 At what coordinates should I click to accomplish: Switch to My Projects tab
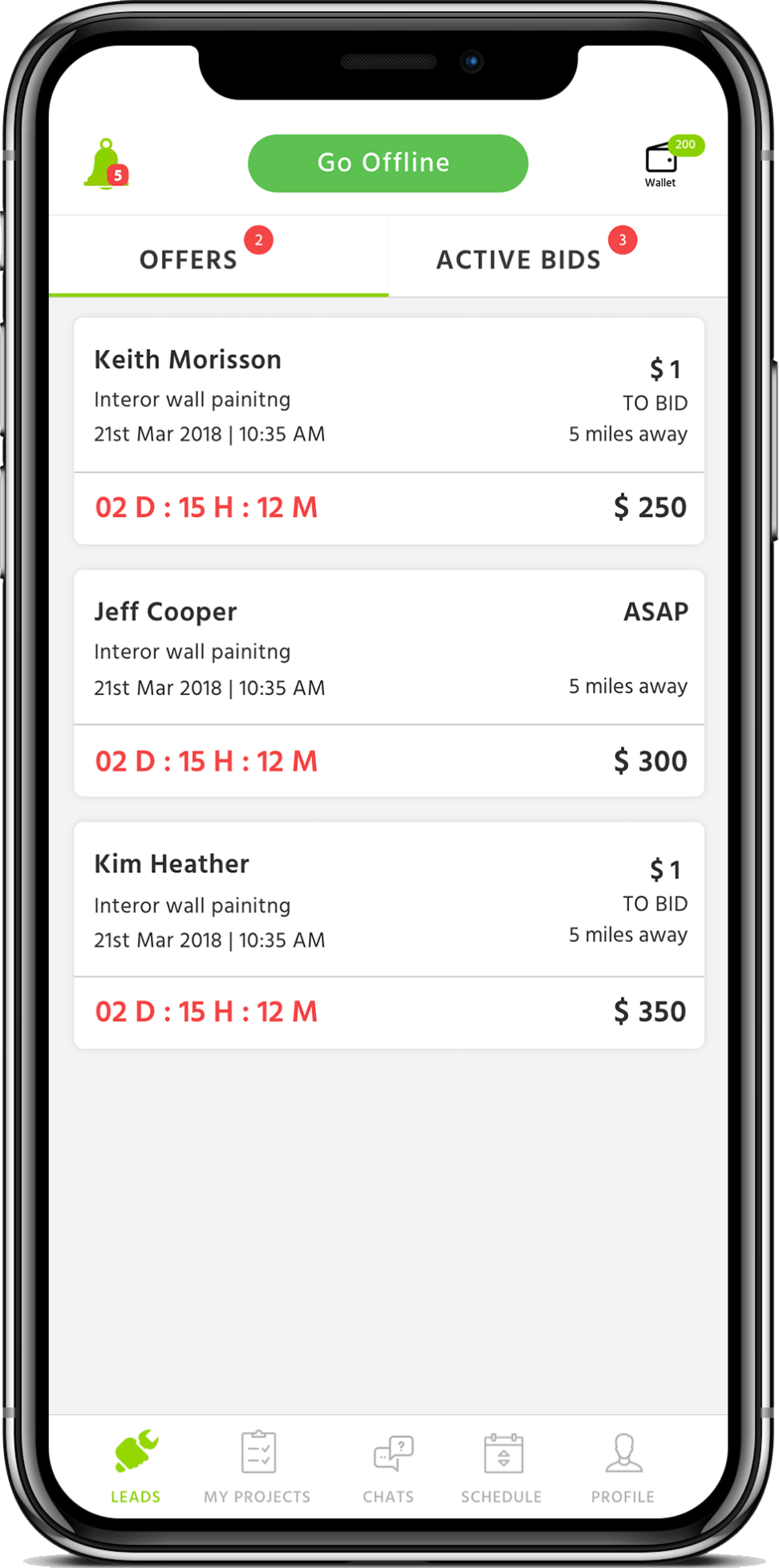(258, 1467)
